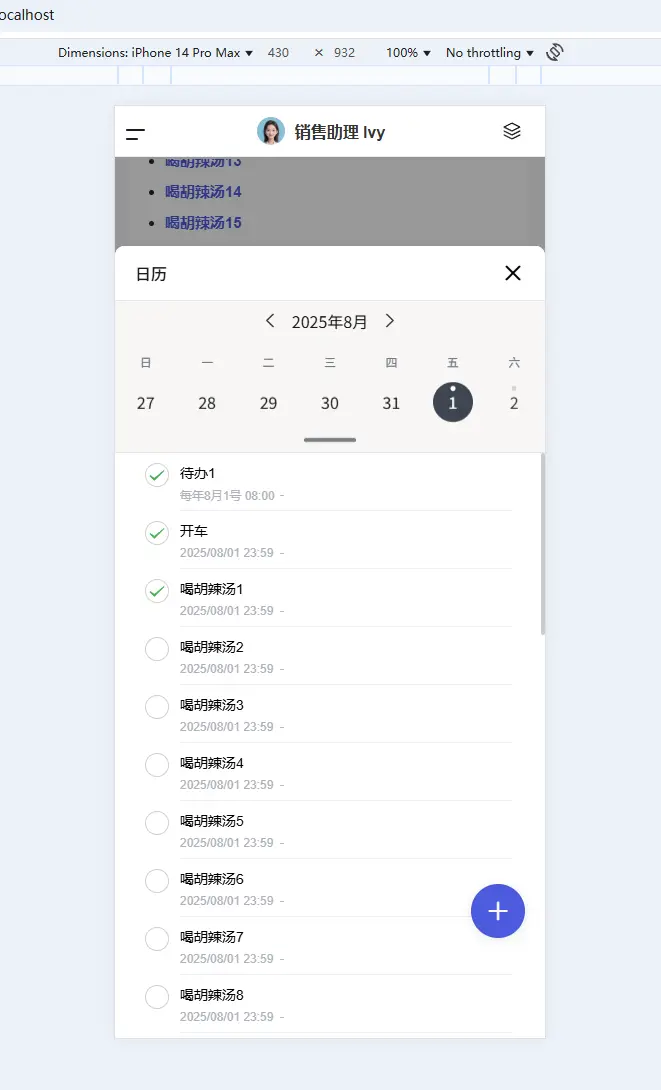The width and height of the screenshot is (661, 1090).
Task: Select date 28 in the calendar
Action: 207,403
